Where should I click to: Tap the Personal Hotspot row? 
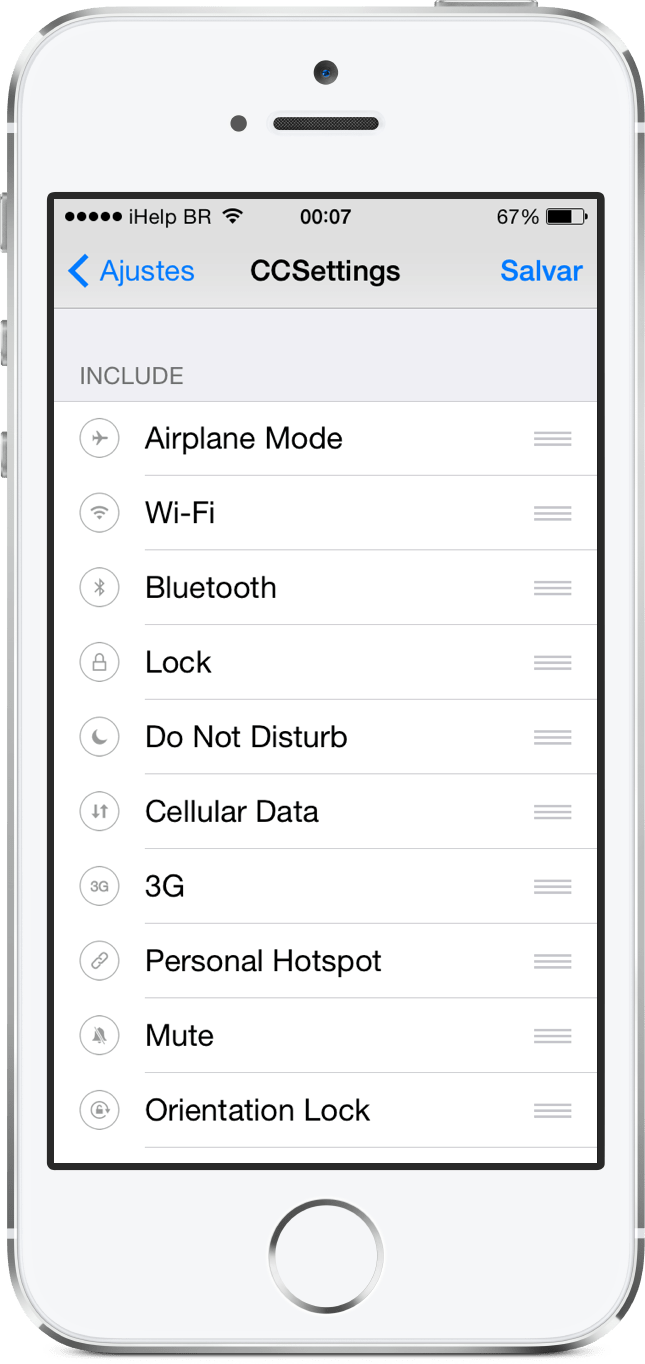click(x=325, y=961)
